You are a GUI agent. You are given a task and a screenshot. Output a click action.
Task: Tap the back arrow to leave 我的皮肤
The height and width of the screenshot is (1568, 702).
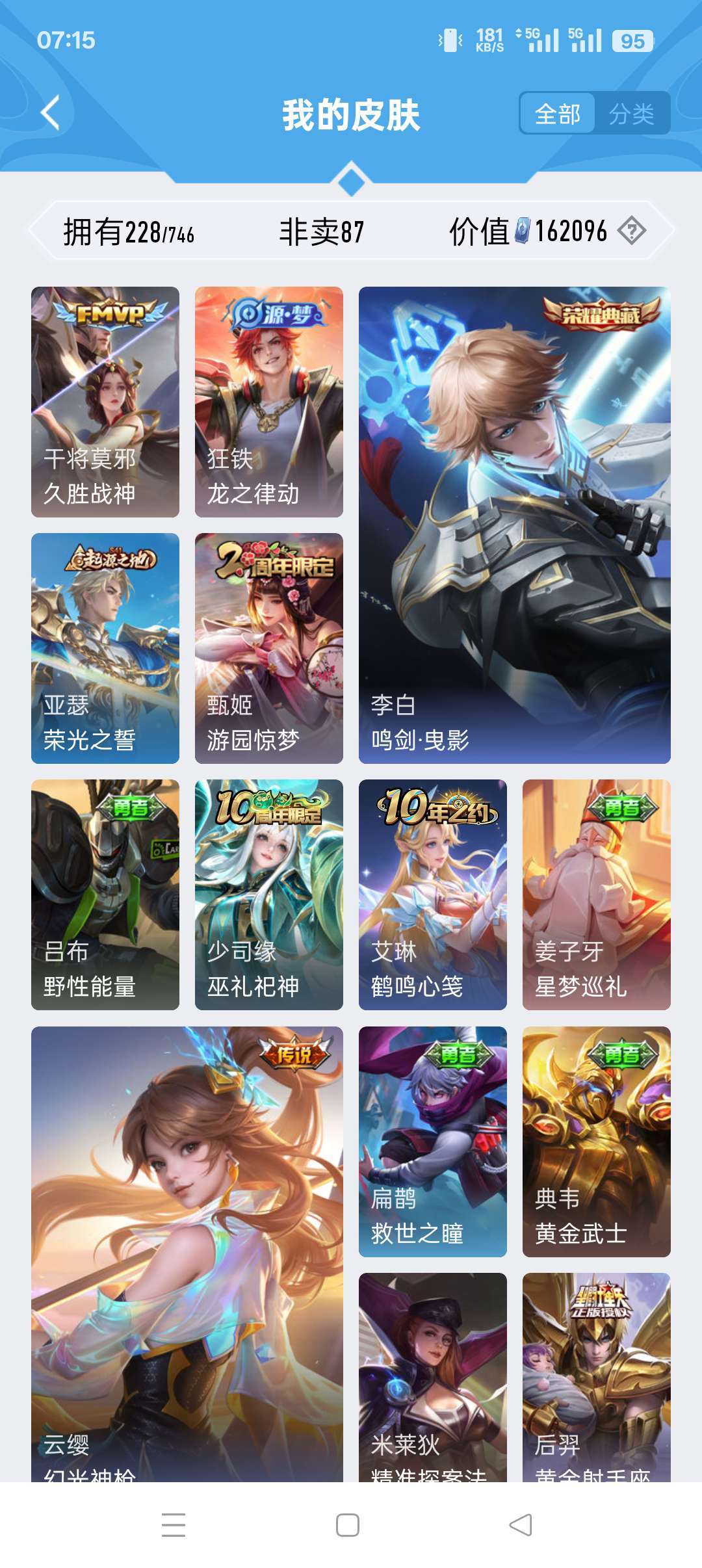pyautogui.click(x=49, y=112)
